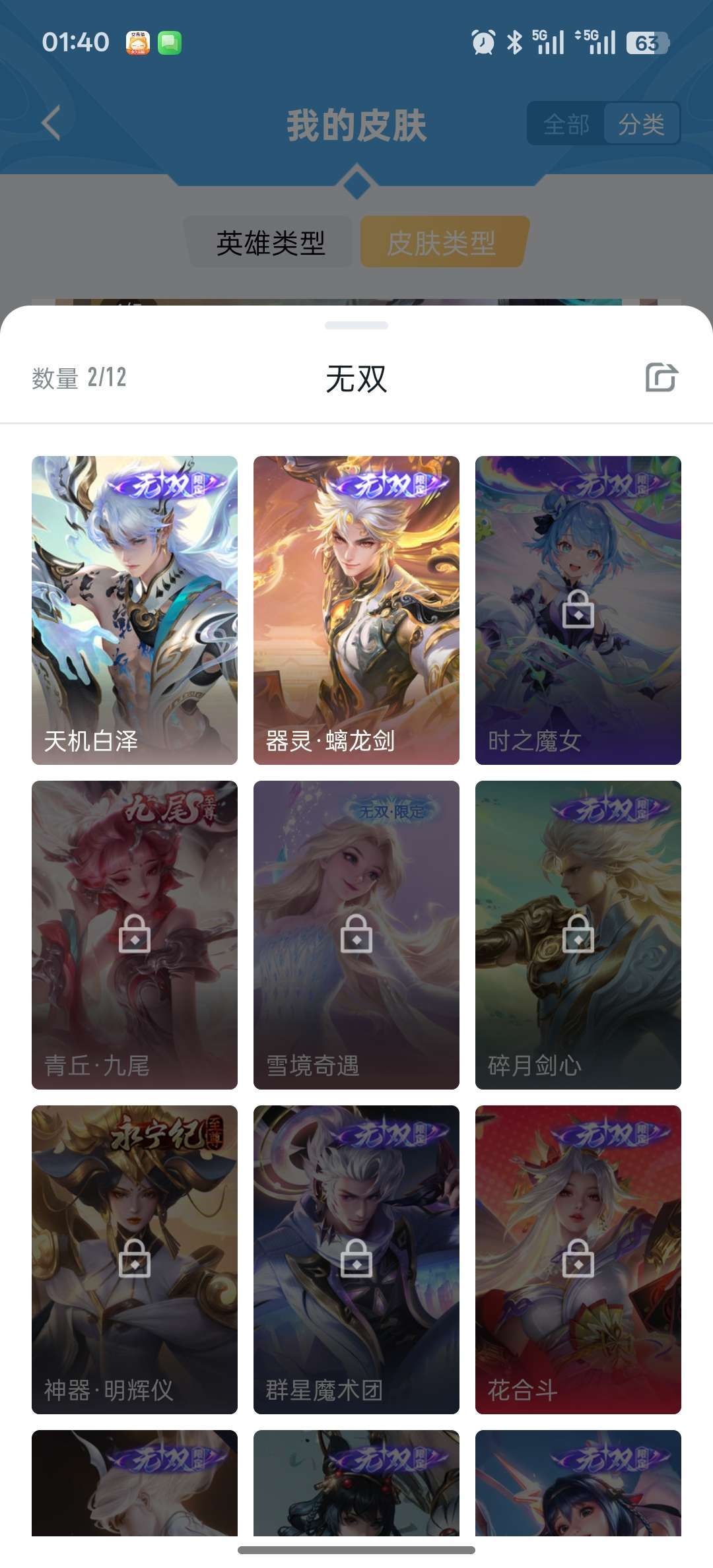
Task: Tap the 交易猫 app icon in status bar
Action: (x=137, y=44)
